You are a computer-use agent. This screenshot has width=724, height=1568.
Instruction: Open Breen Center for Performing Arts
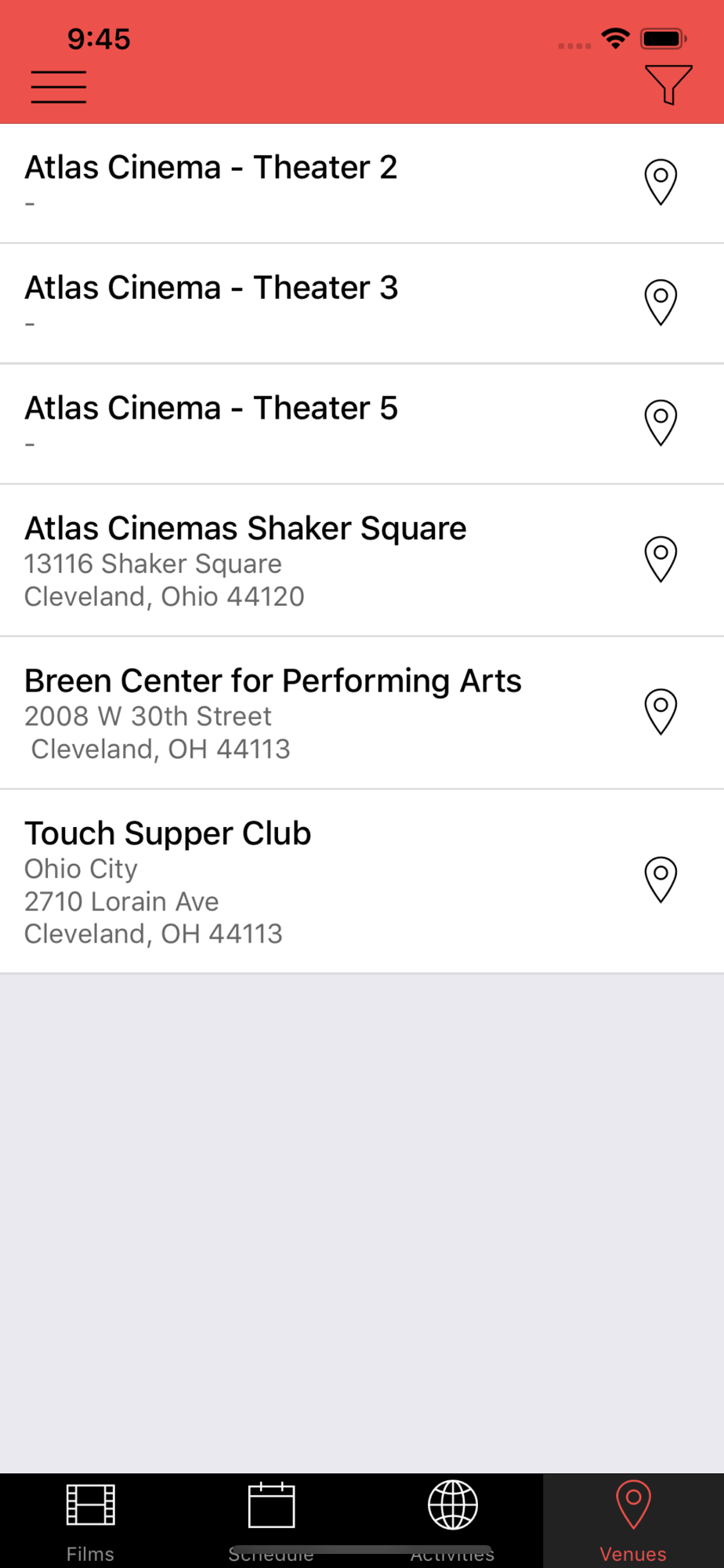pyautogui.click(x=362, y=713)
